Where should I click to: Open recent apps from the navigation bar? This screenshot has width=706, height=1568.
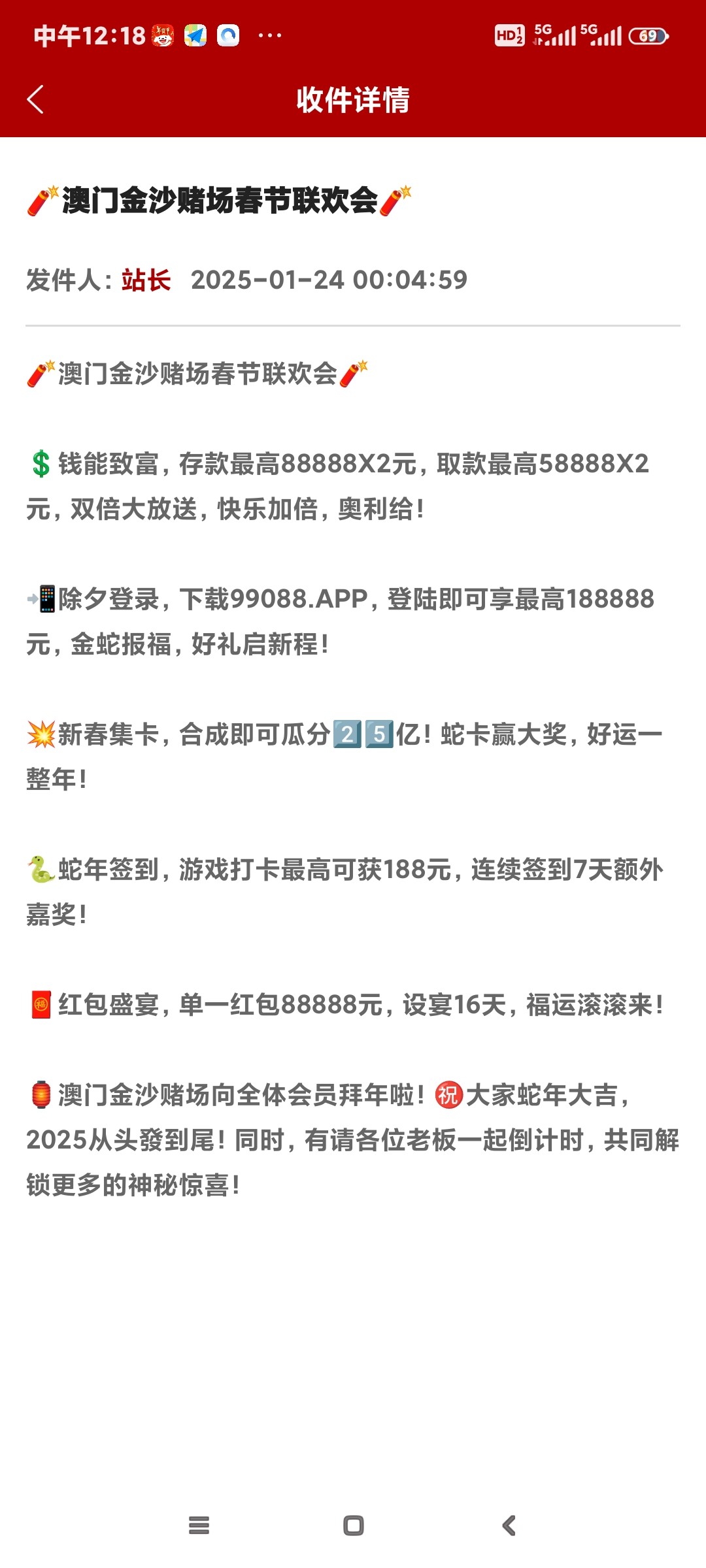tap(199, 1526)
